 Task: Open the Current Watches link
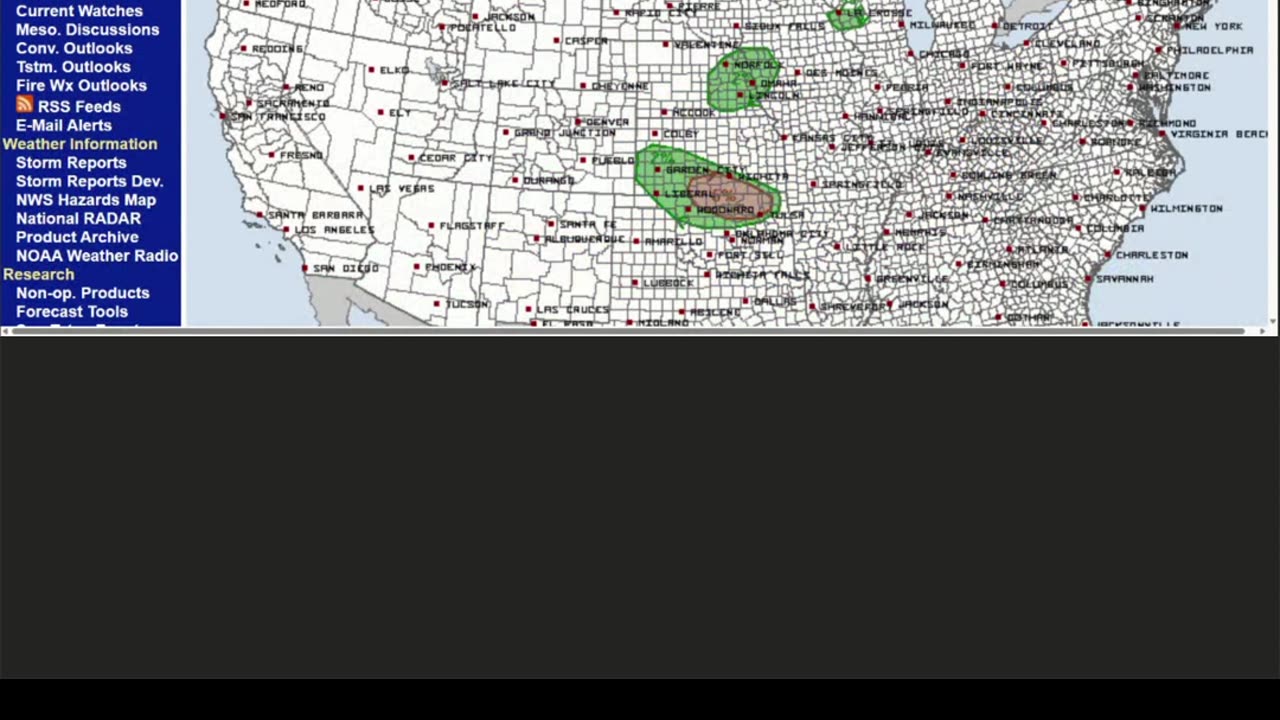tap(79, 11)
